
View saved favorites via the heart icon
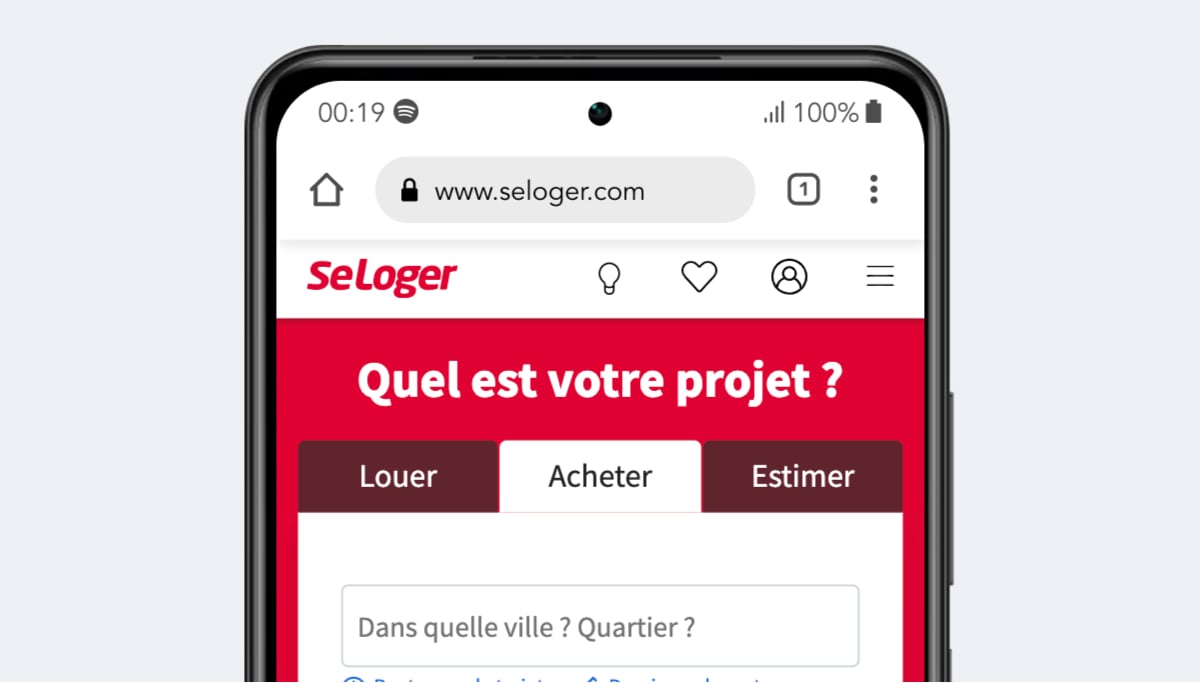point(699,276)
